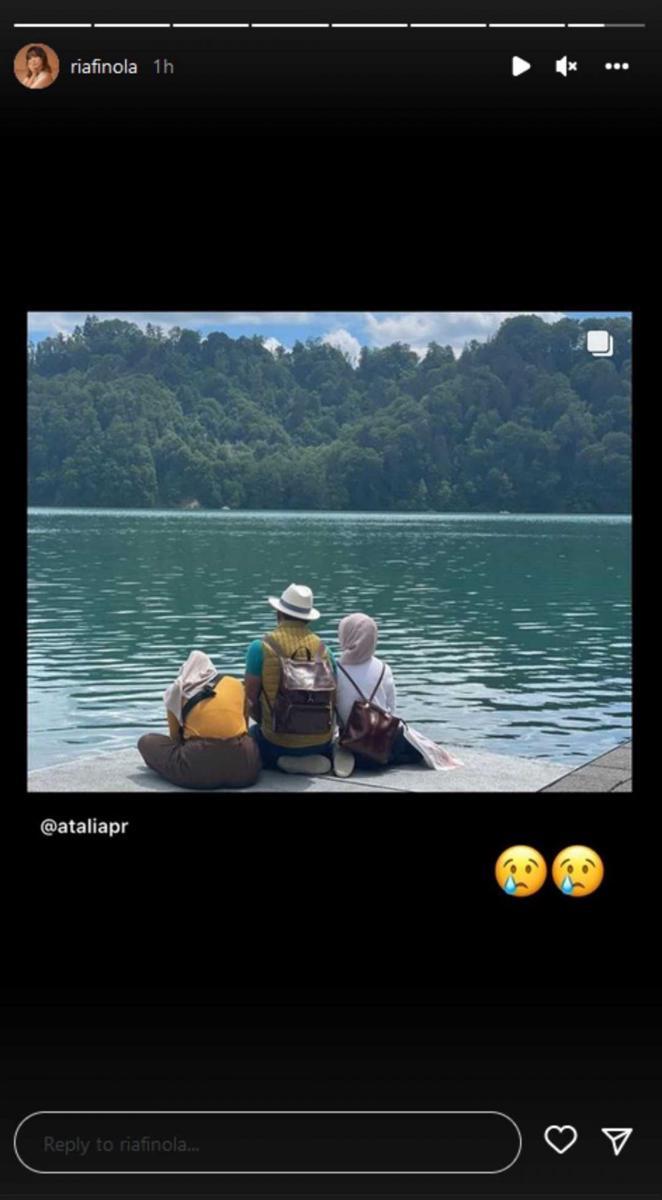The width and height of the screenshot is (662, 1200).
Task: Open riafinola's profile picture
Action: click(x=36, y=66)
